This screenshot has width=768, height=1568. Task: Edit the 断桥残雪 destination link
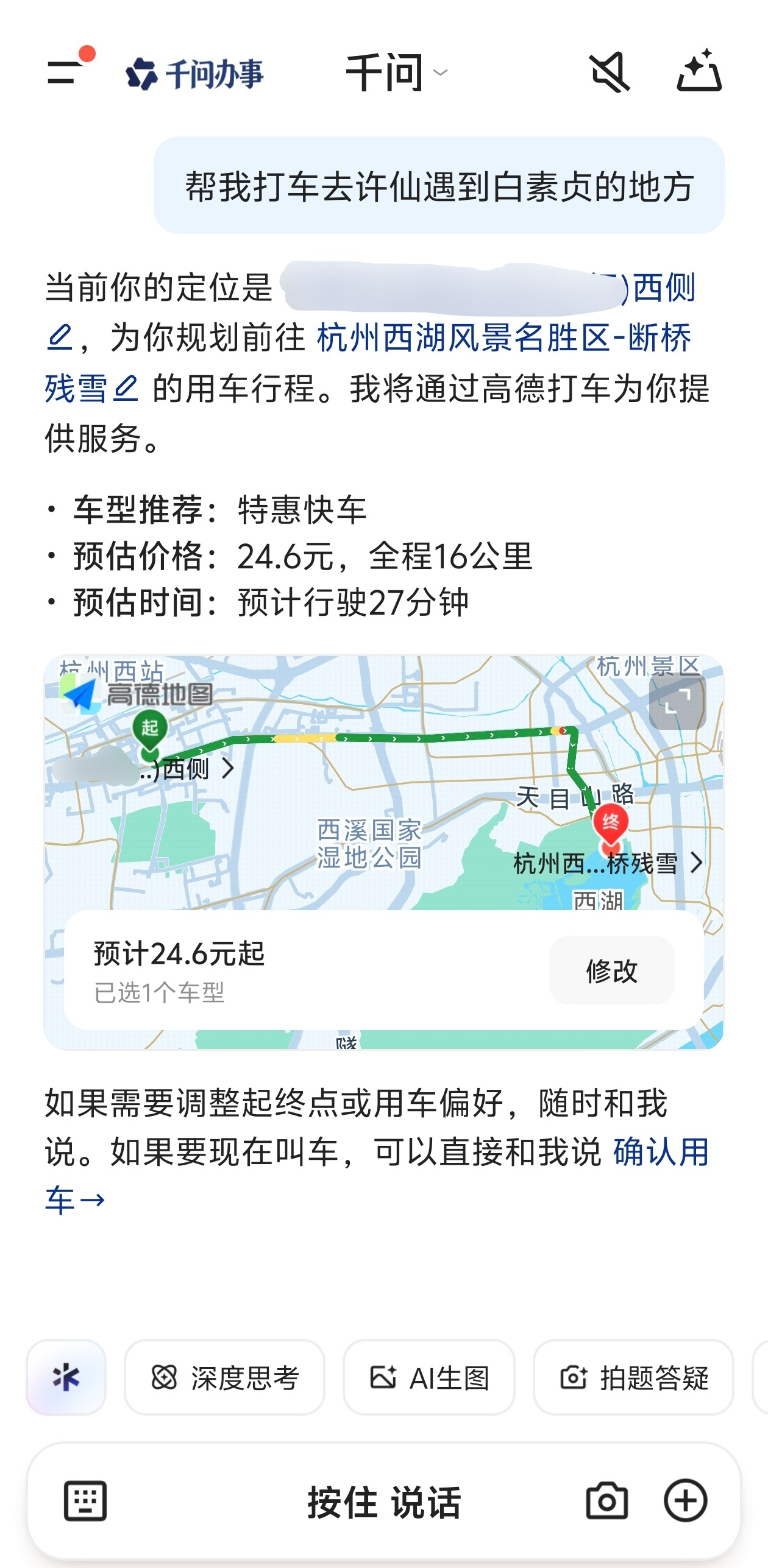click(x=126, y=388)
